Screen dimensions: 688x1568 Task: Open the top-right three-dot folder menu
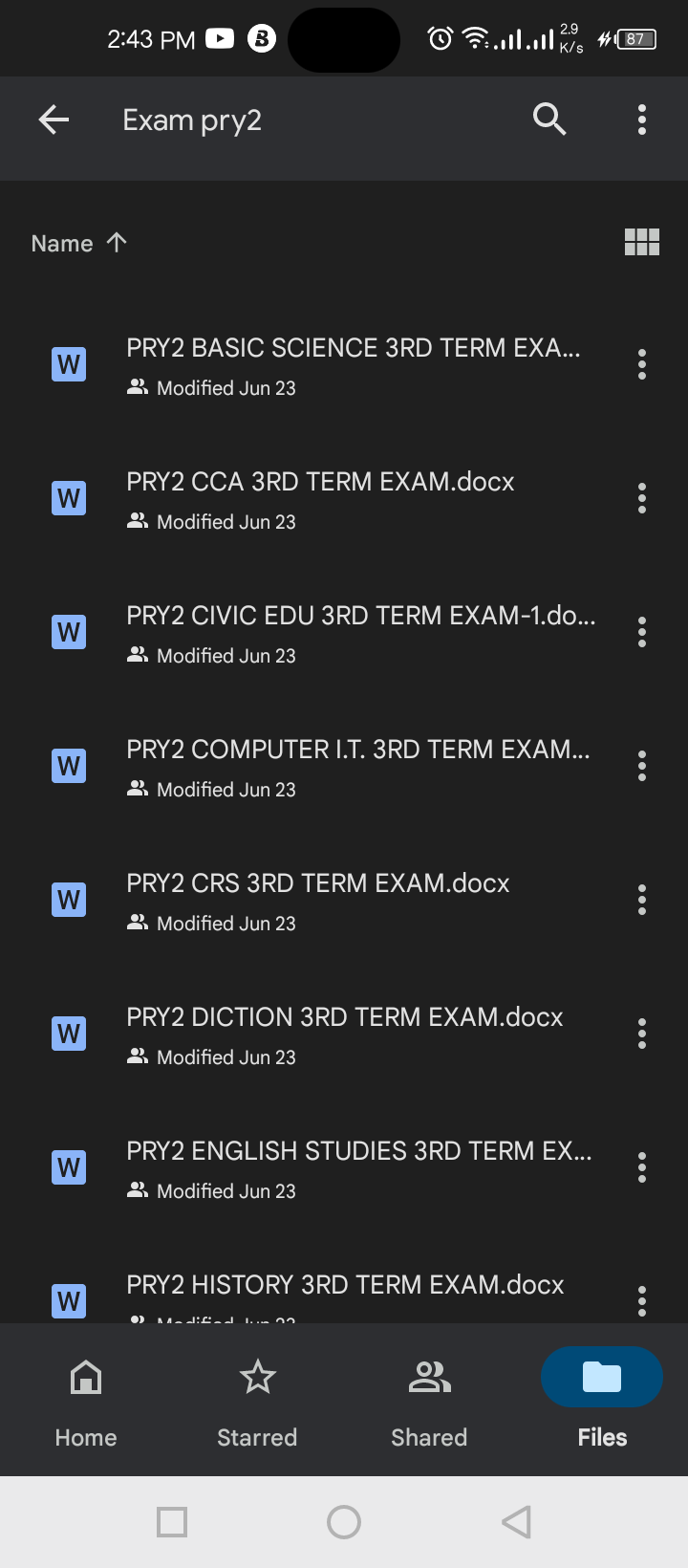coord(641,119)
